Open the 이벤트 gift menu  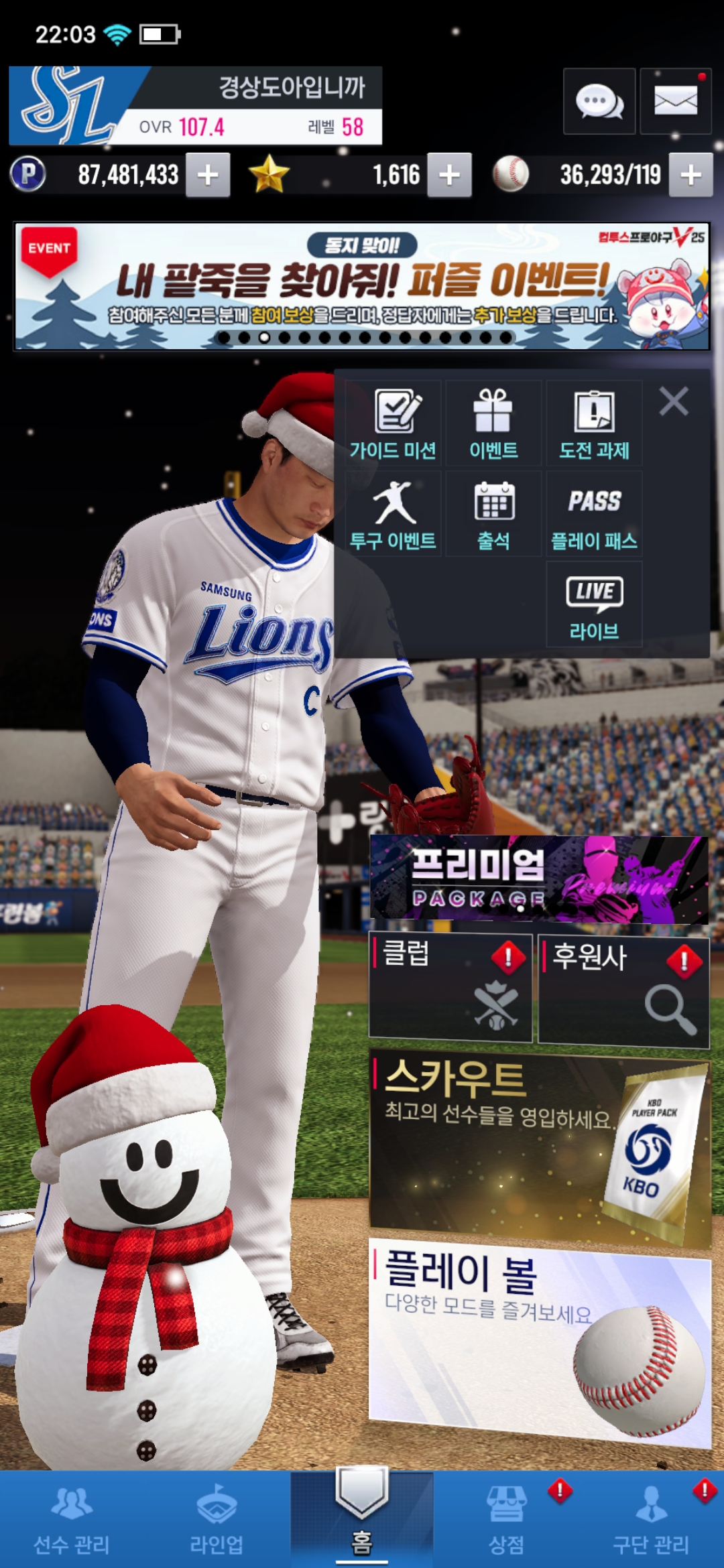(x=493, y=423)
